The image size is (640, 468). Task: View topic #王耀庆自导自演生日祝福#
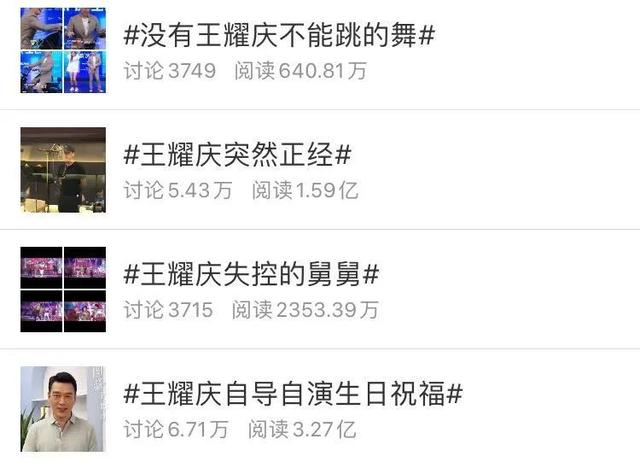click(292, 394)
